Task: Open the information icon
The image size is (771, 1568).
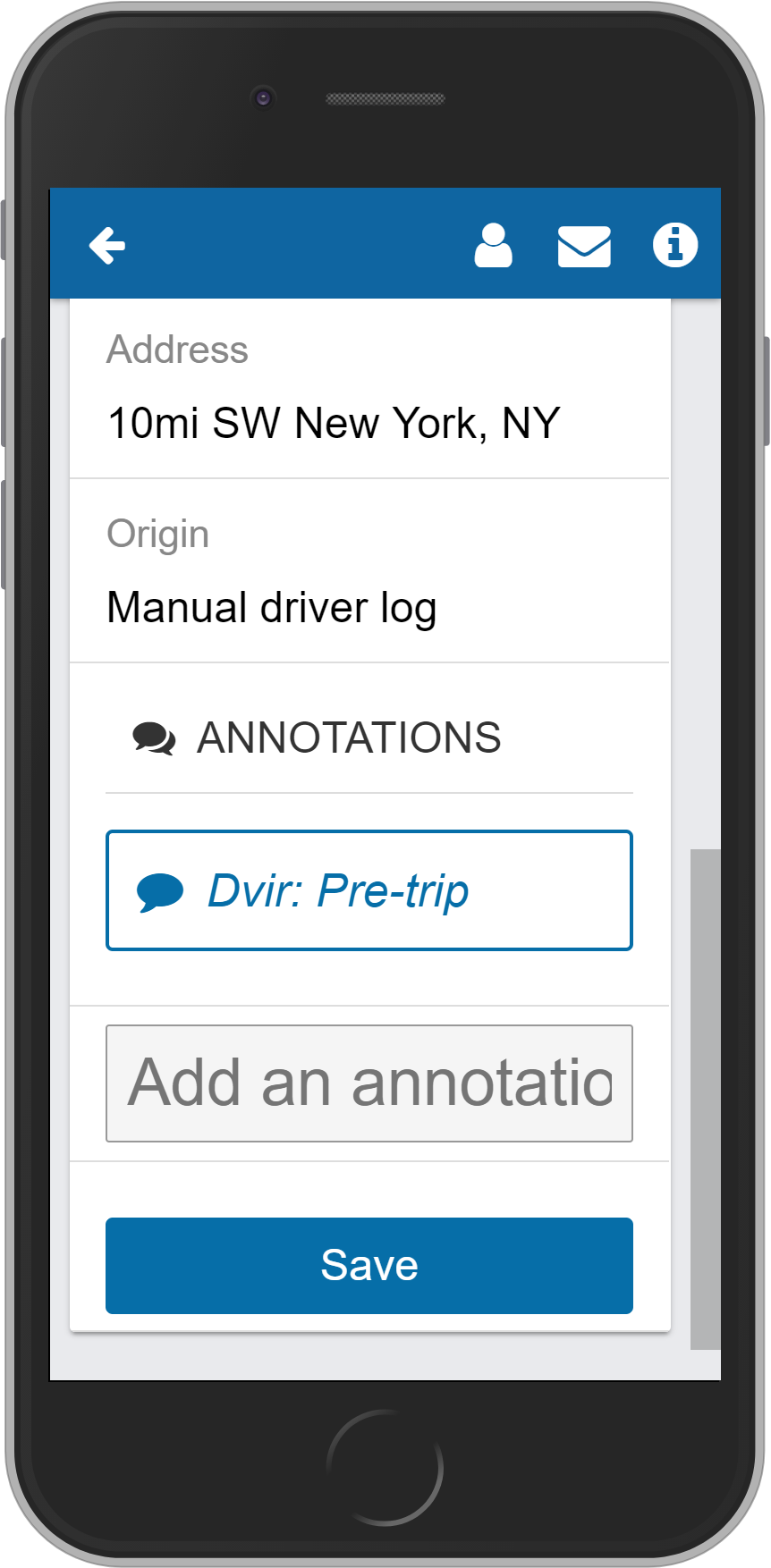Action: 675,245
